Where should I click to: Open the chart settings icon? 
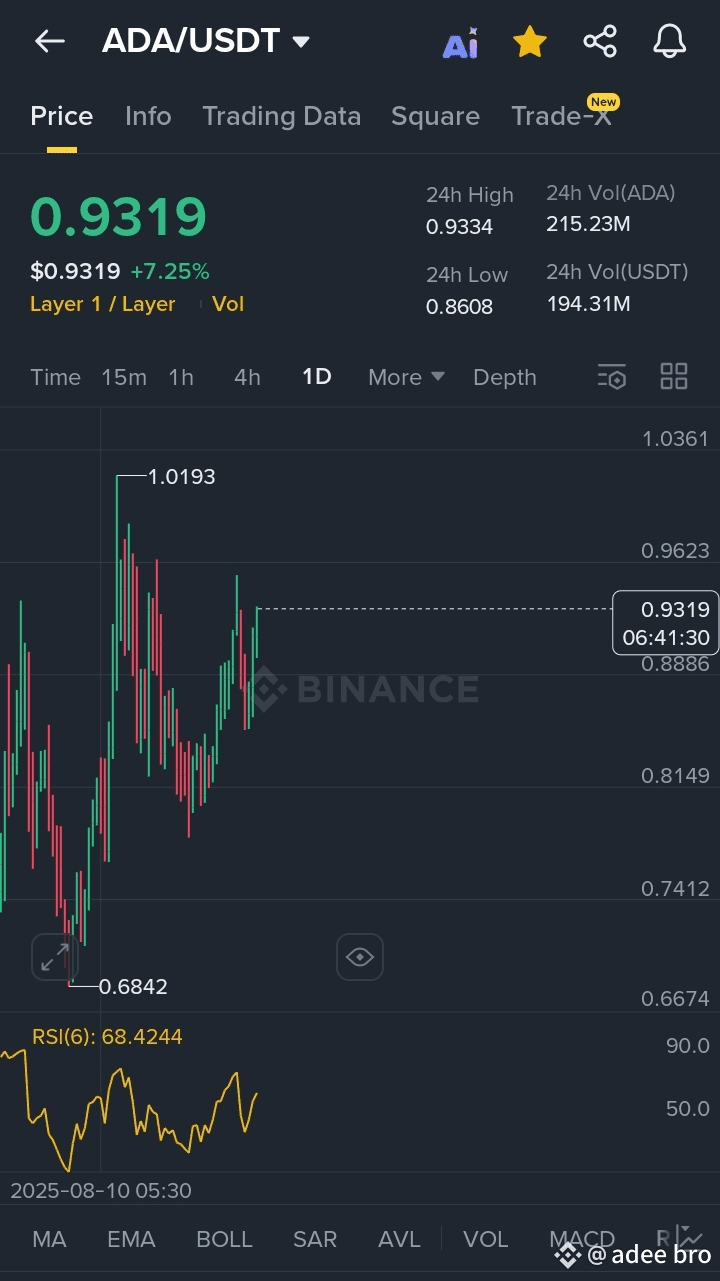click(612, 376)
